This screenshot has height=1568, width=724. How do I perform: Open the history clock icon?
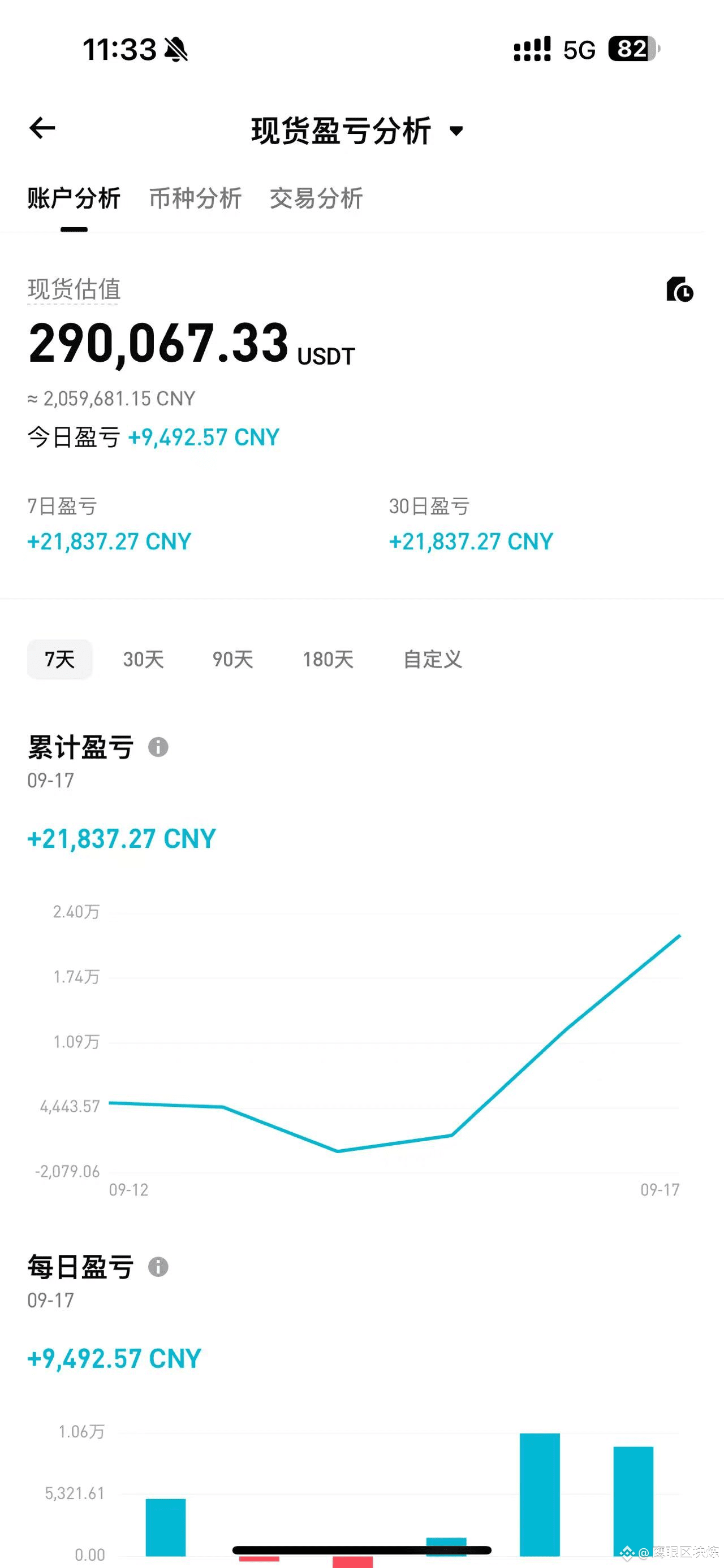(679, 290)
